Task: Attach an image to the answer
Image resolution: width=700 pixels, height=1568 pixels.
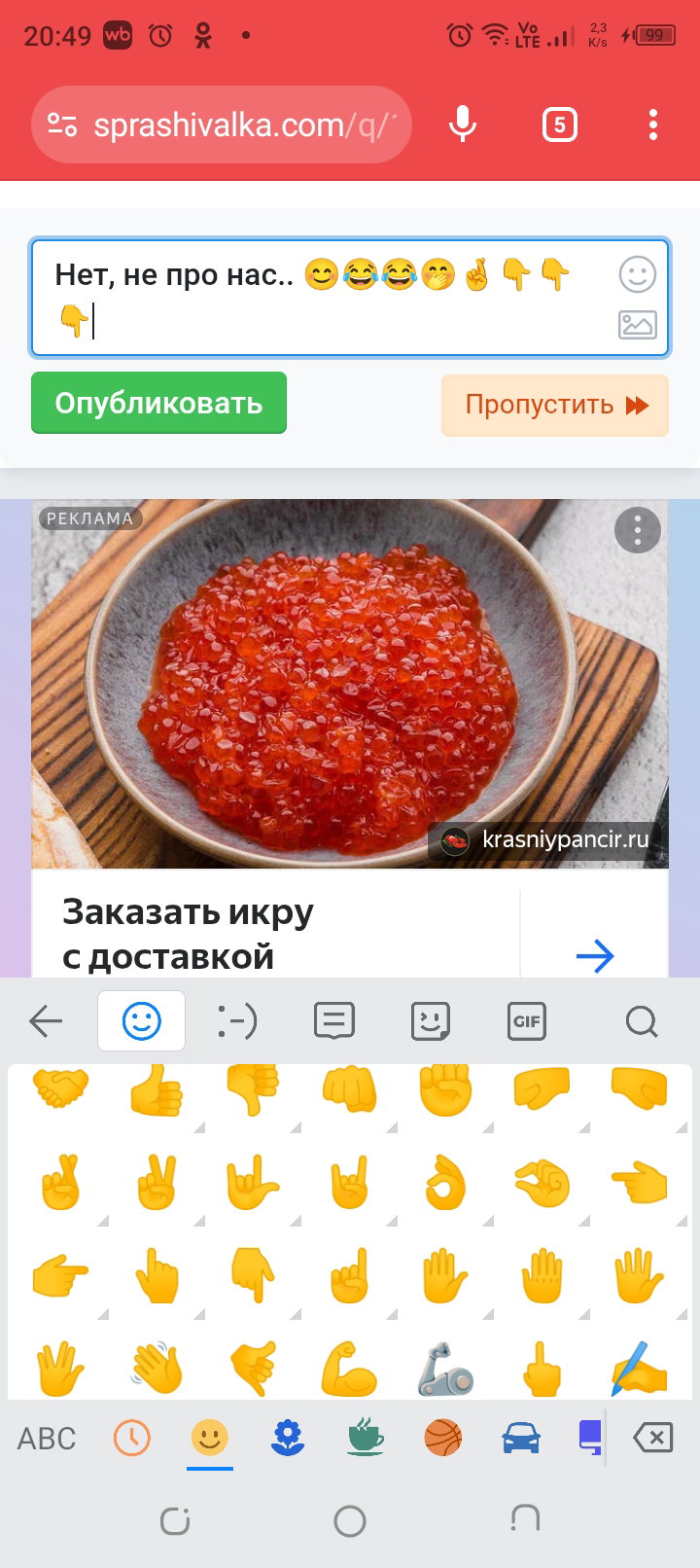Action: click(638, 325)
